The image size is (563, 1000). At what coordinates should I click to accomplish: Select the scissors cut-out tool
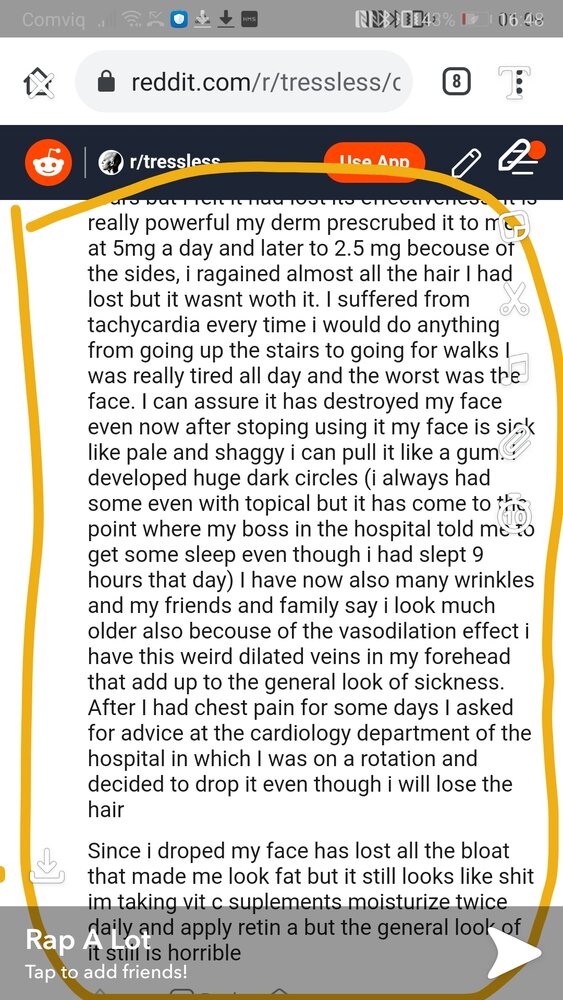coord(515,299)
